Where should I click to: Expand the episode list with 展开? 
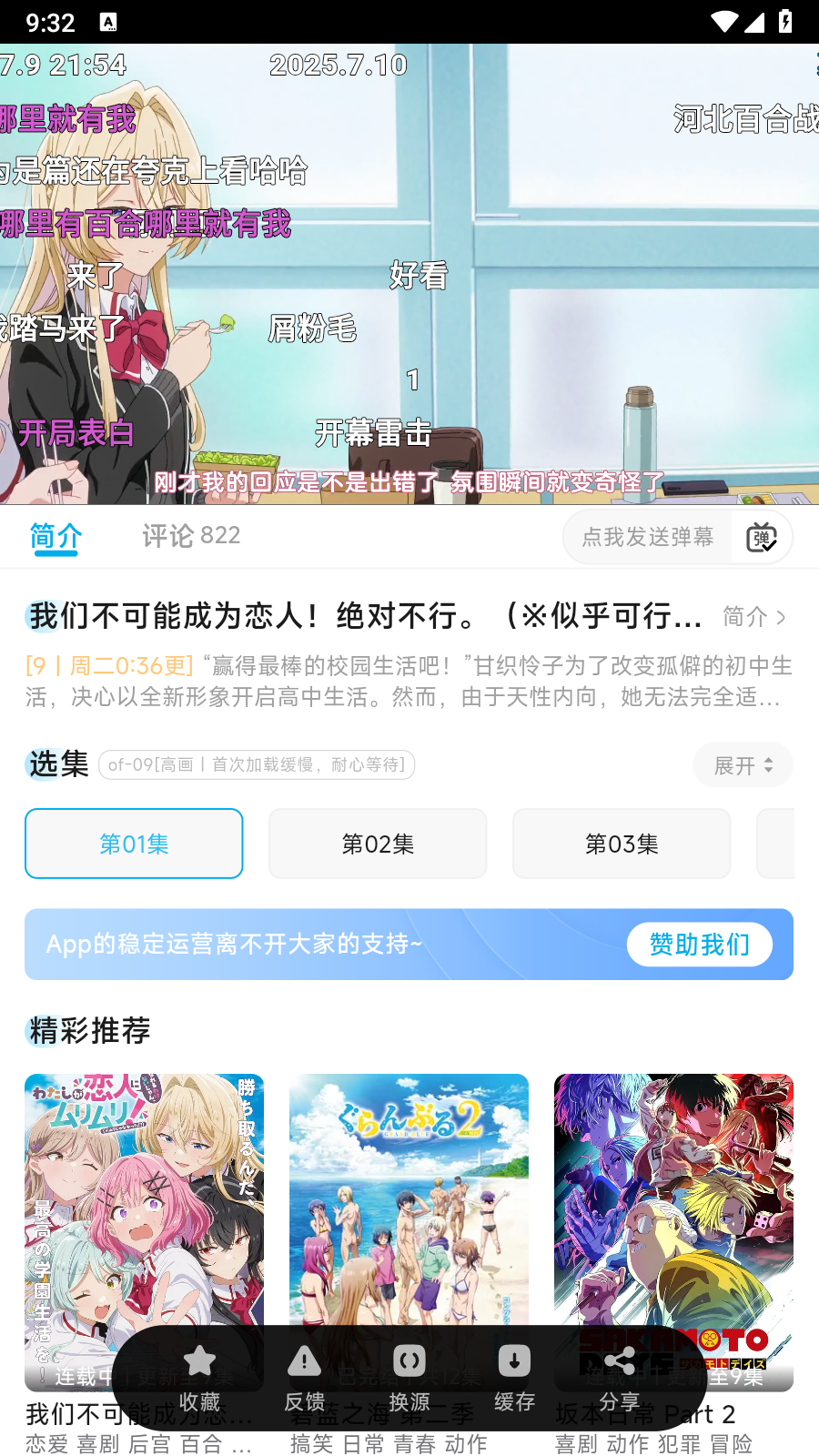743,765
